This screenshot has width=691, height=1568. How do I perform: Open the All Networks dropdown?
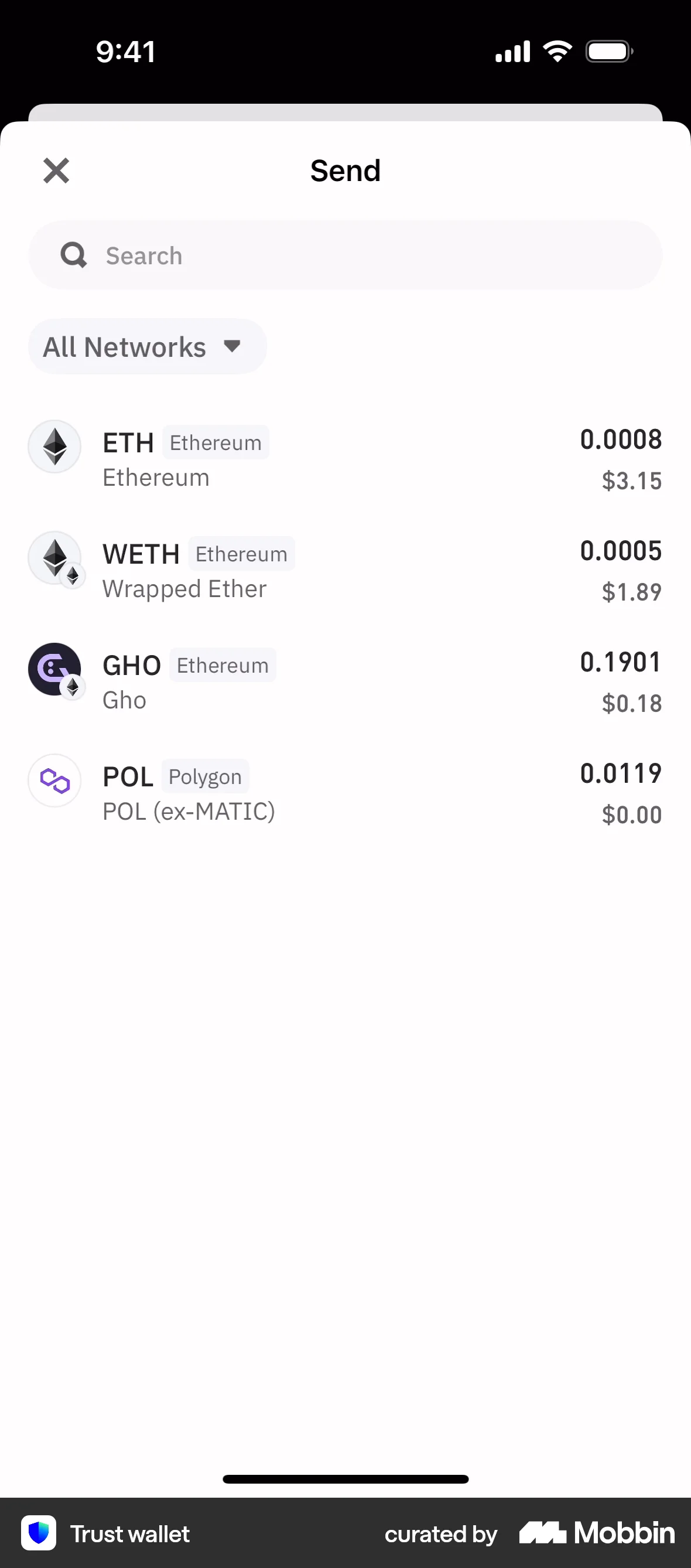[x=146, y=346]
